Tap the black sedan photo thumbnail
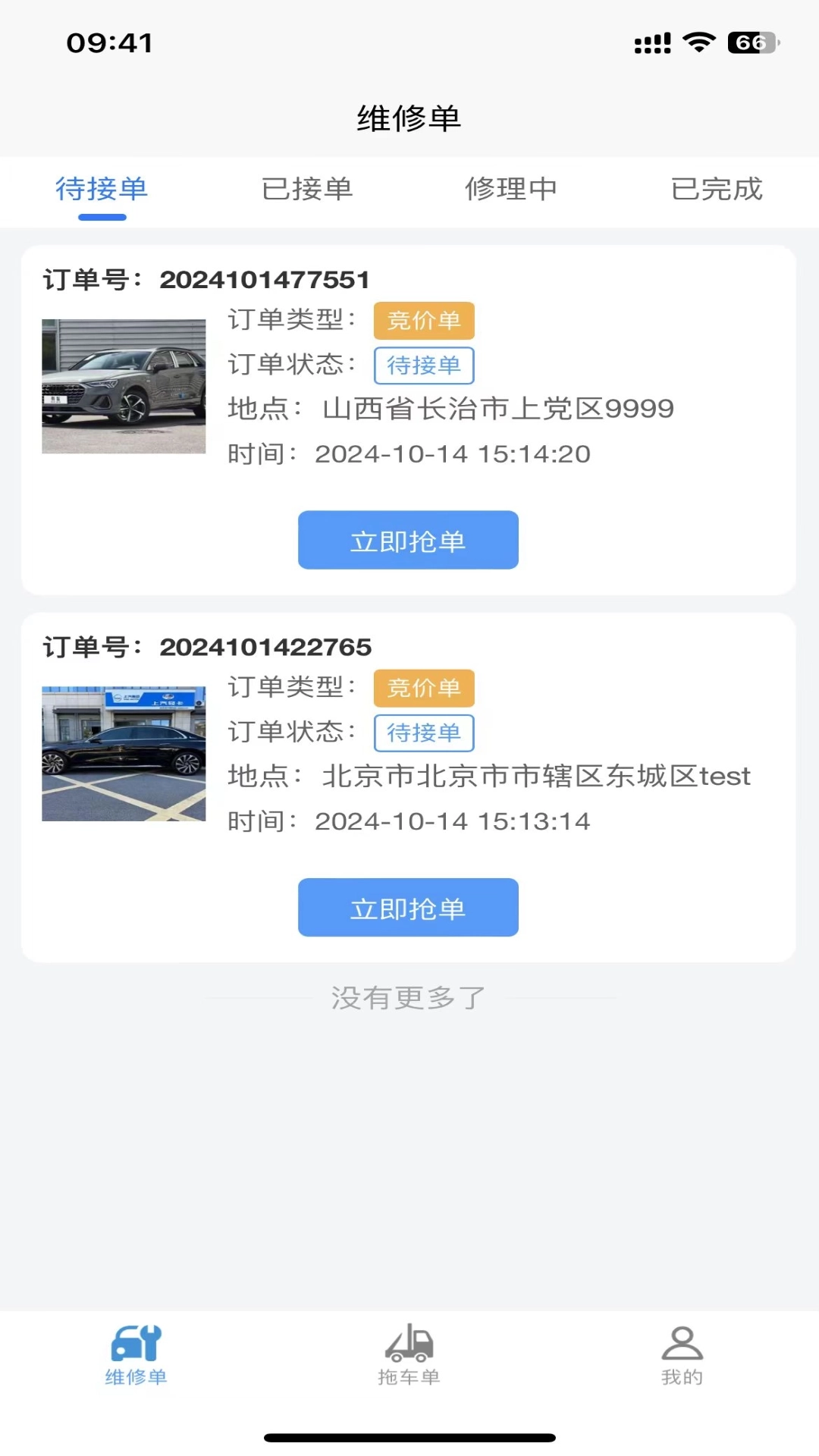Screen dimensions: 819x1456 pos(123,755)
